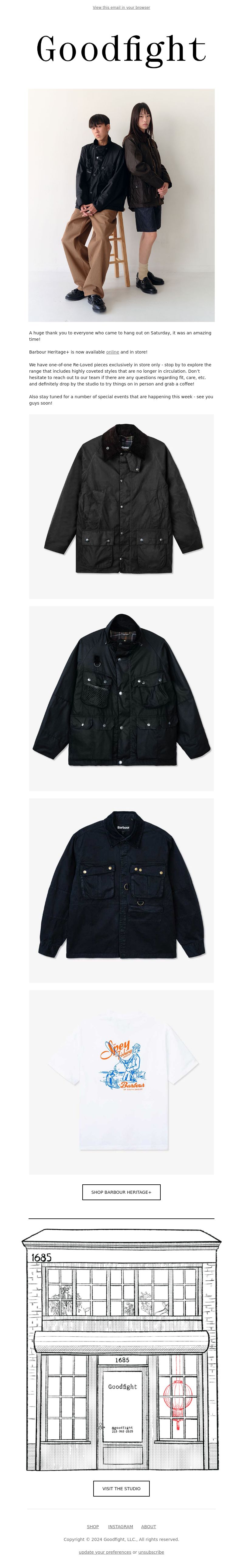The width and height of the screenshot is (243, 1568).
Task: Open the black jacket with mesh pocket
Action: click(x=122, y=698)
